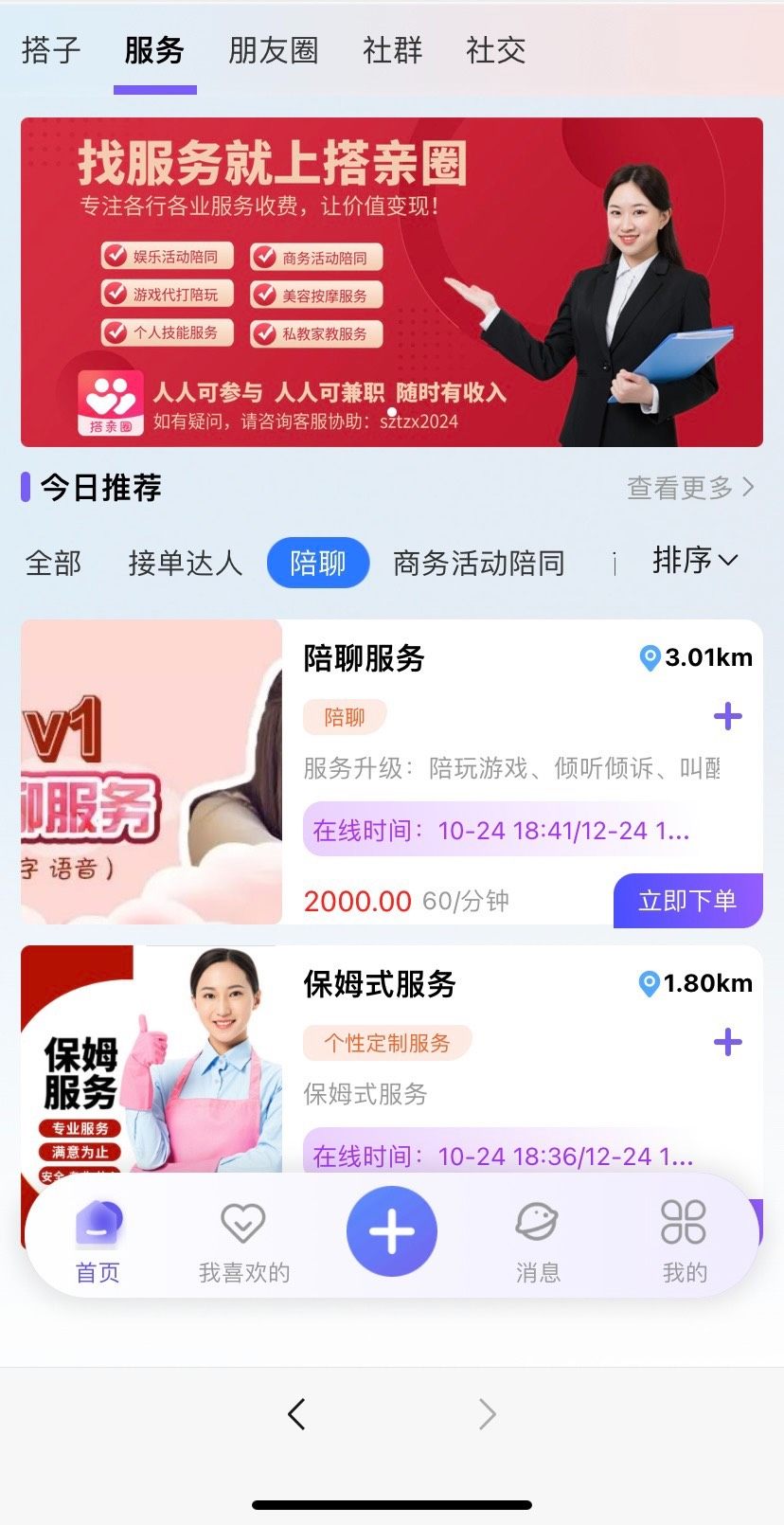Go to the 社群 tab
The width and height of the screenshot is (784, 1525).
392,50
